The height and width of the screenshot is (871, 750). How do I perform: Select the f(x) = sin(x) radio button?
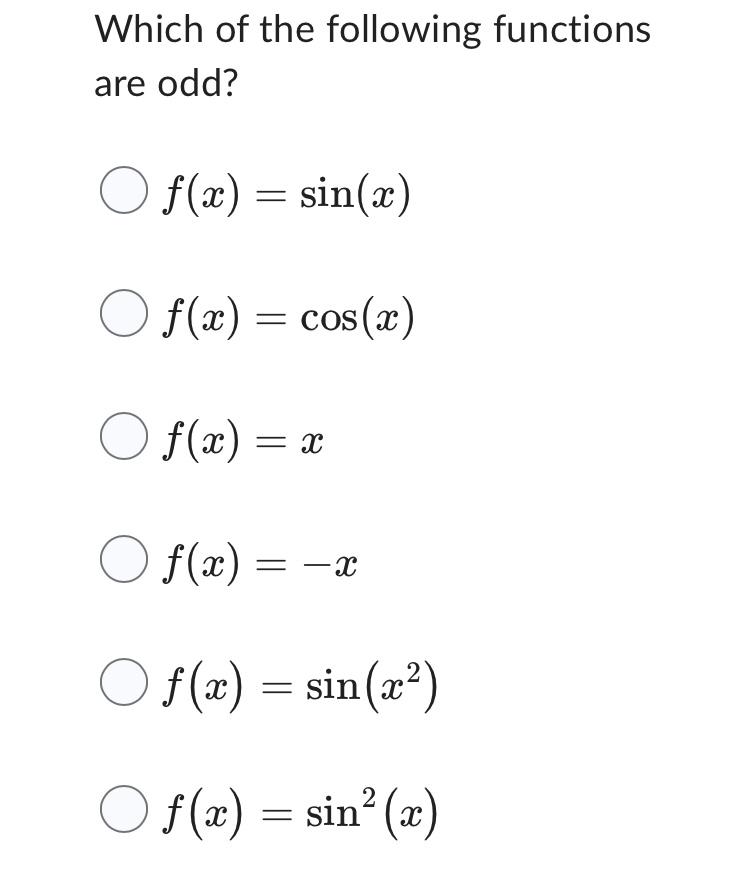click(x=124, y=192)
